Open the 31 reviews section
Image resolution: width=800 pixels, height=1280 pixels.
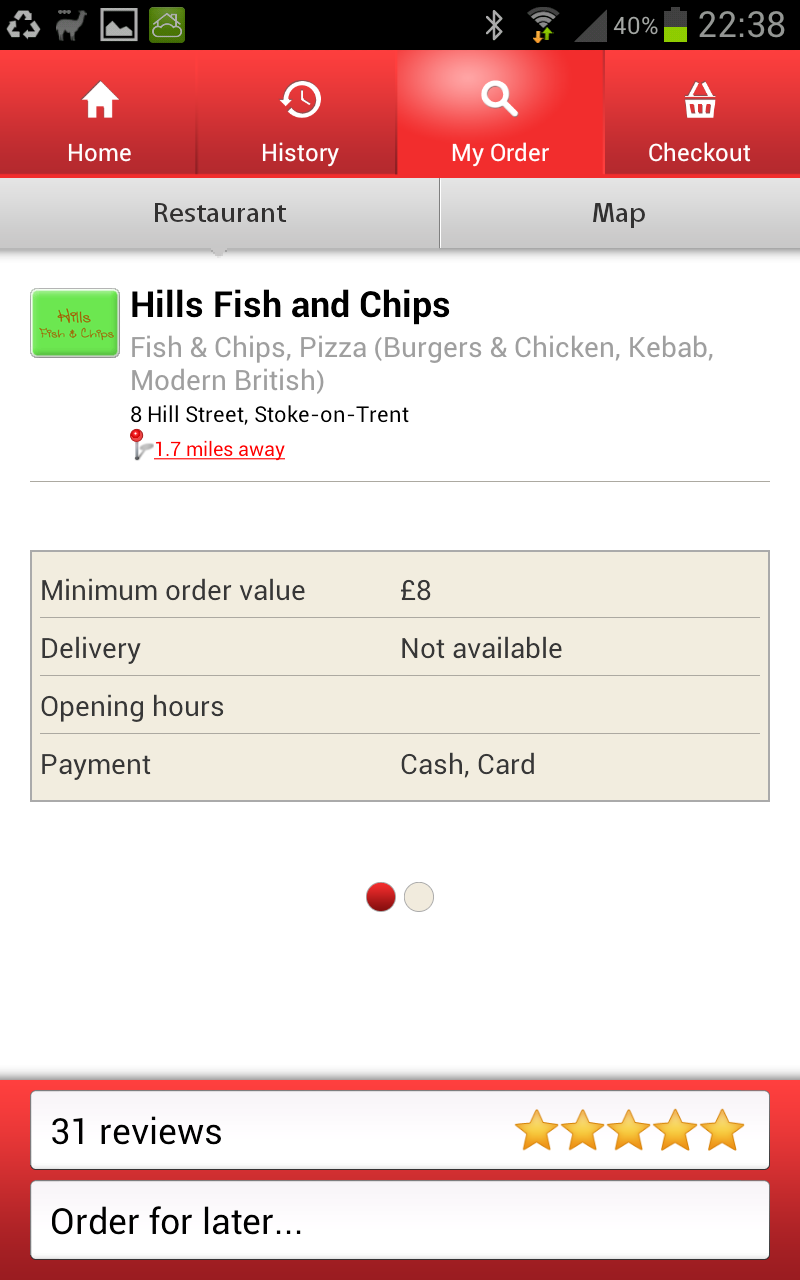[x=400, y=1131]
